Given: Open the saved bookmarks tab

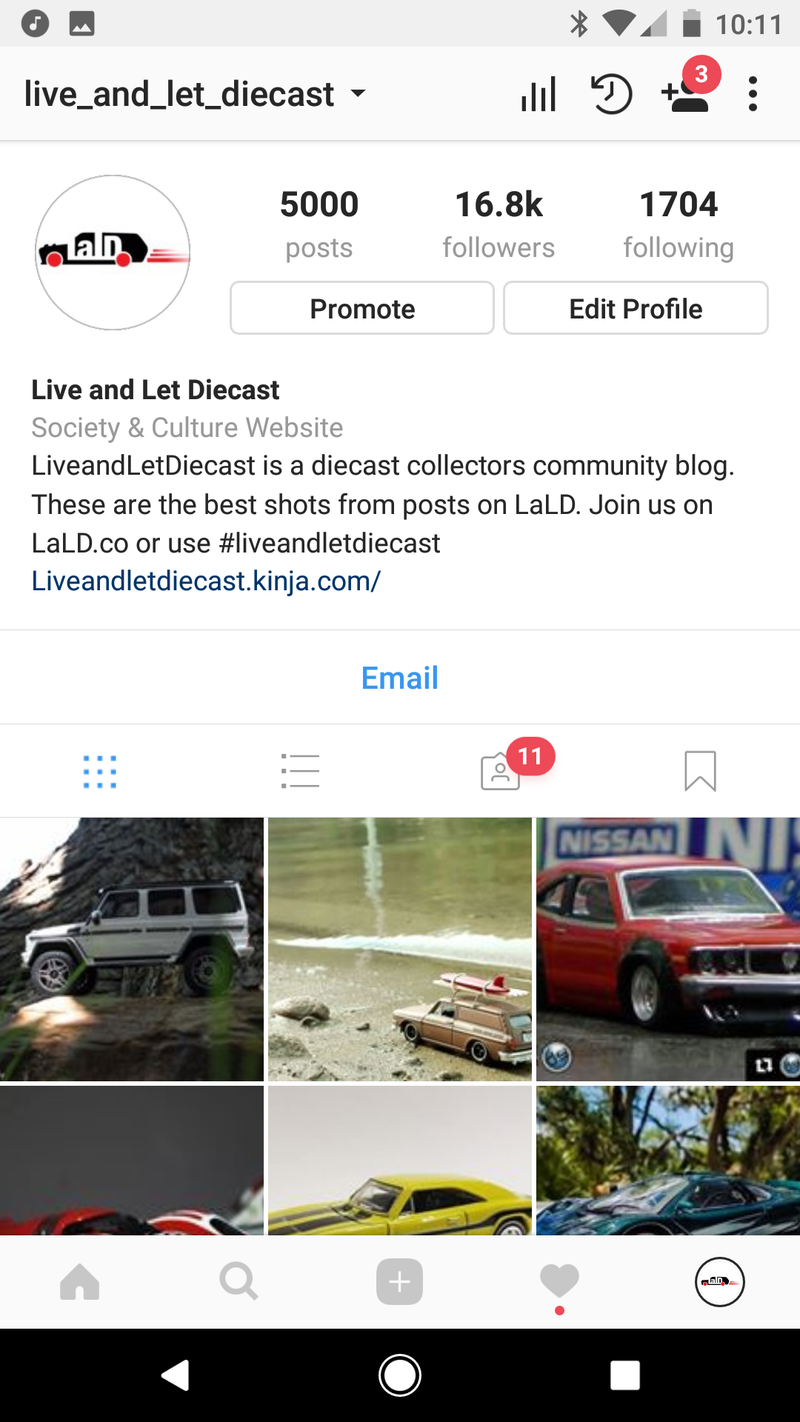Looking at the screenshot, I should [x=700, y=771].
